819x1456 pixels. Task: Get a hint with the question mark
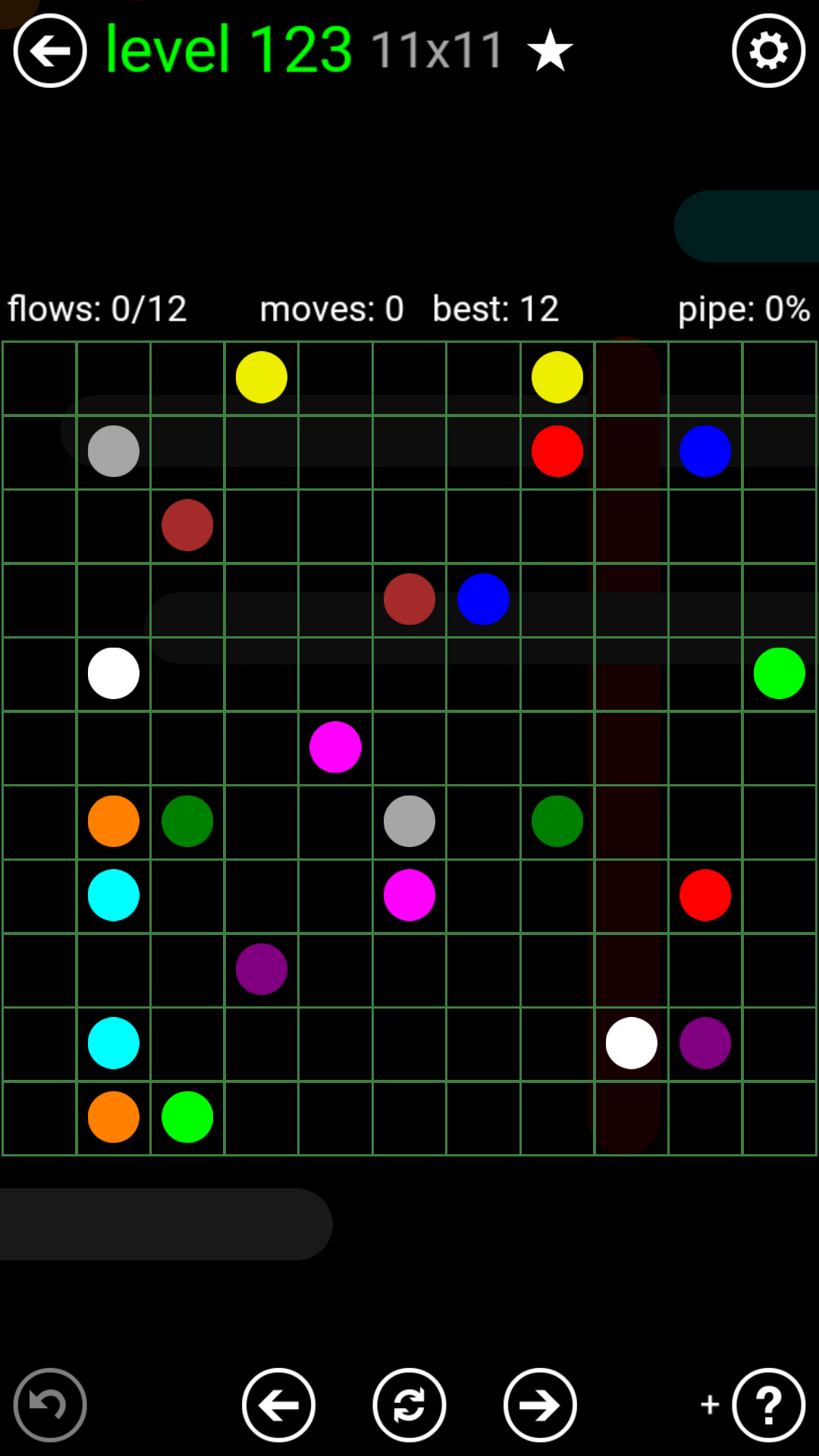coord(768,1405)
